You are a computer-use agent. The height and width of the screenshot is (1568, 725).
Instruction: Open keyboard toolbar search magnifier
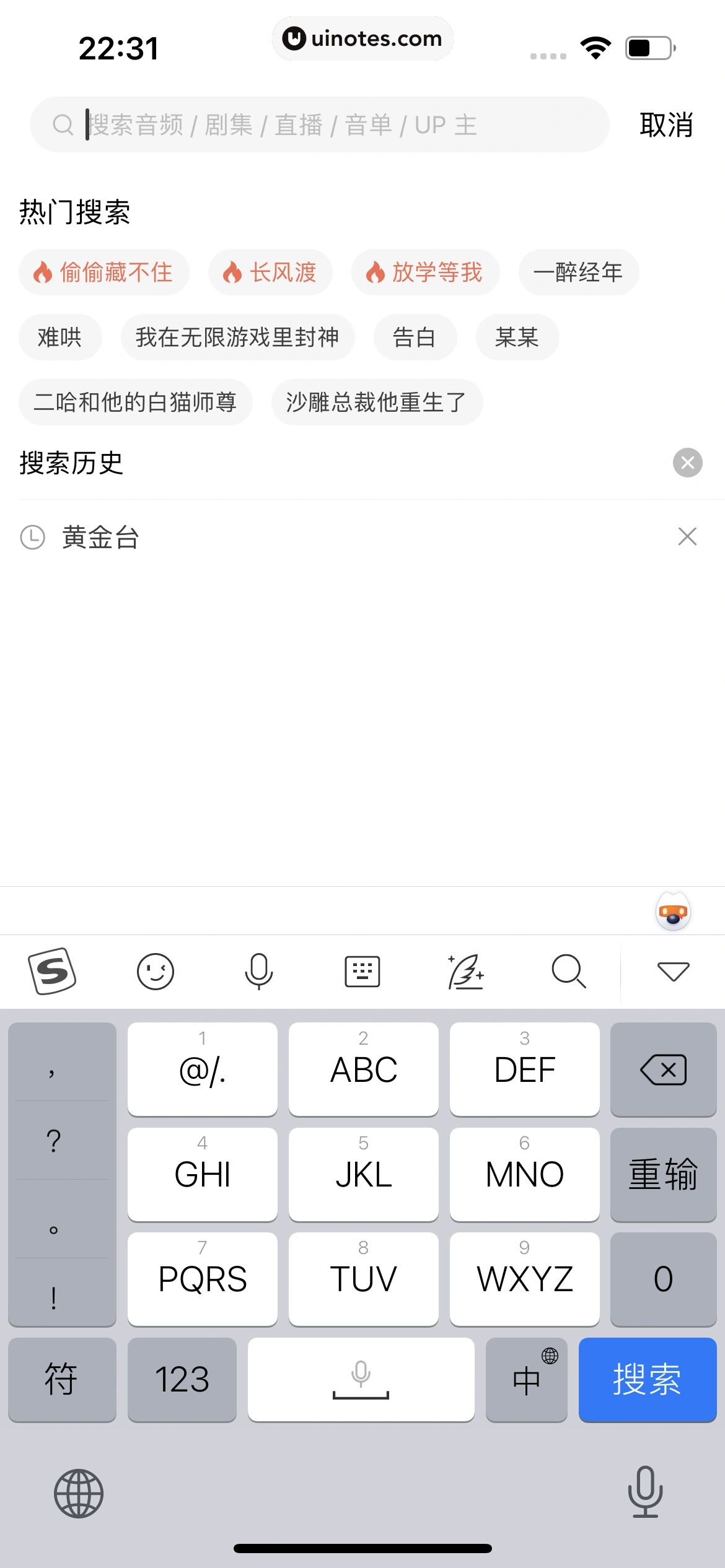569,971
